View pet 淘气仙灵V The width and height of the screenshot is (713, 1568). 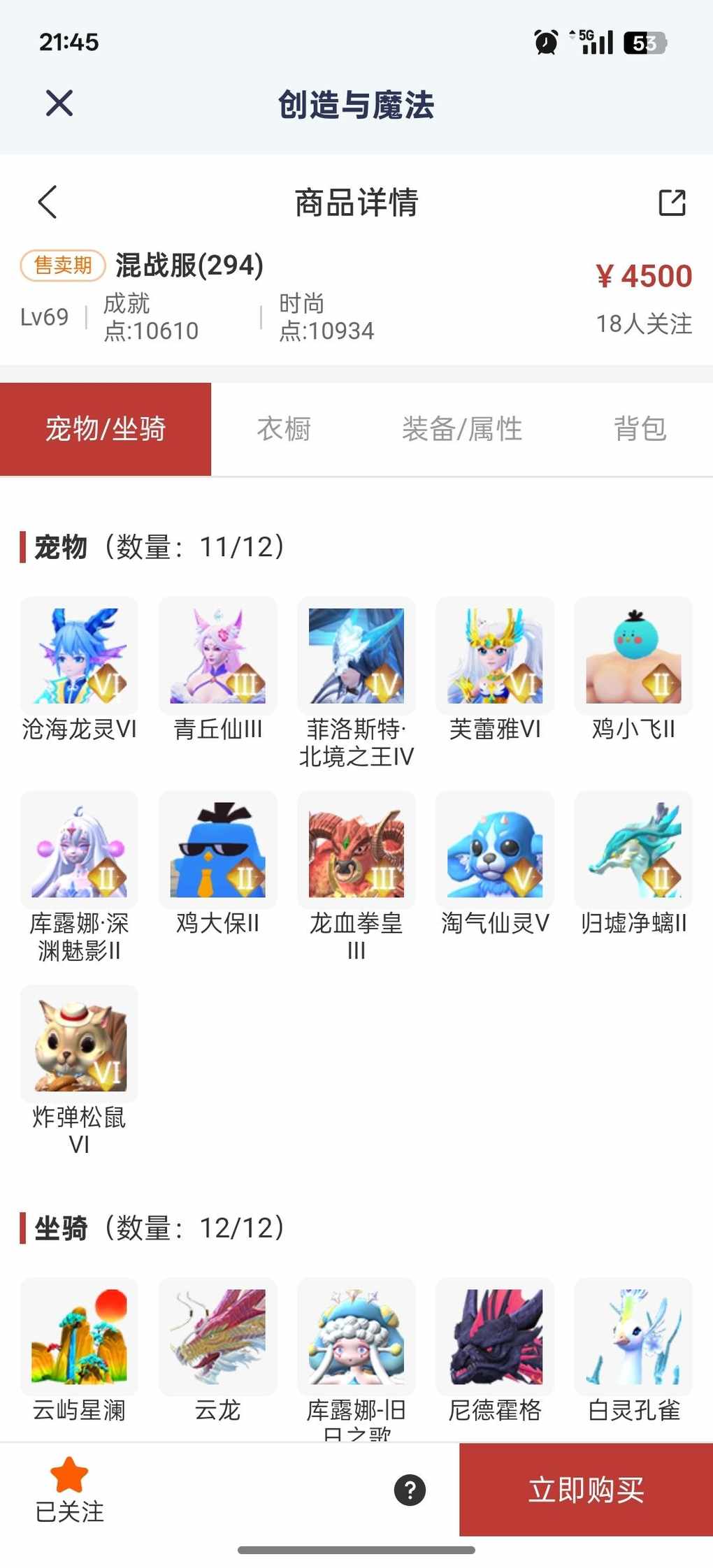coord(495,850)
